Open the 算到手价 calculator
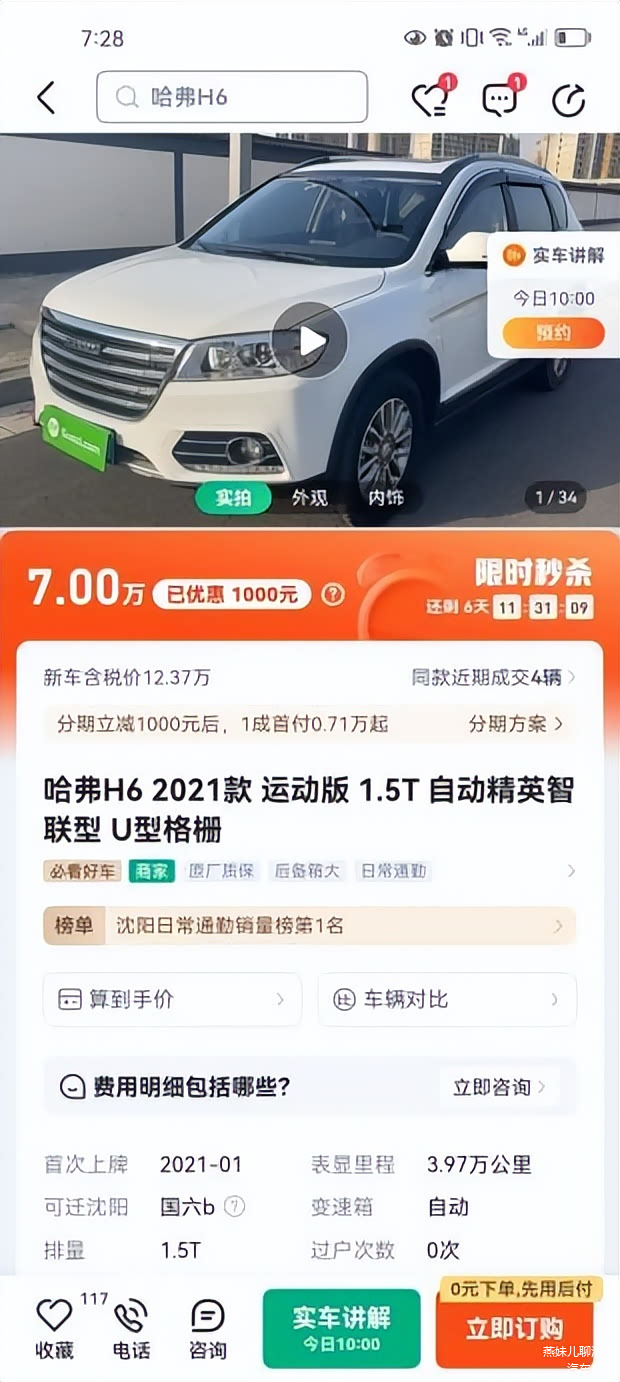Screen dimensions: 620x1382 coord(172,999)
